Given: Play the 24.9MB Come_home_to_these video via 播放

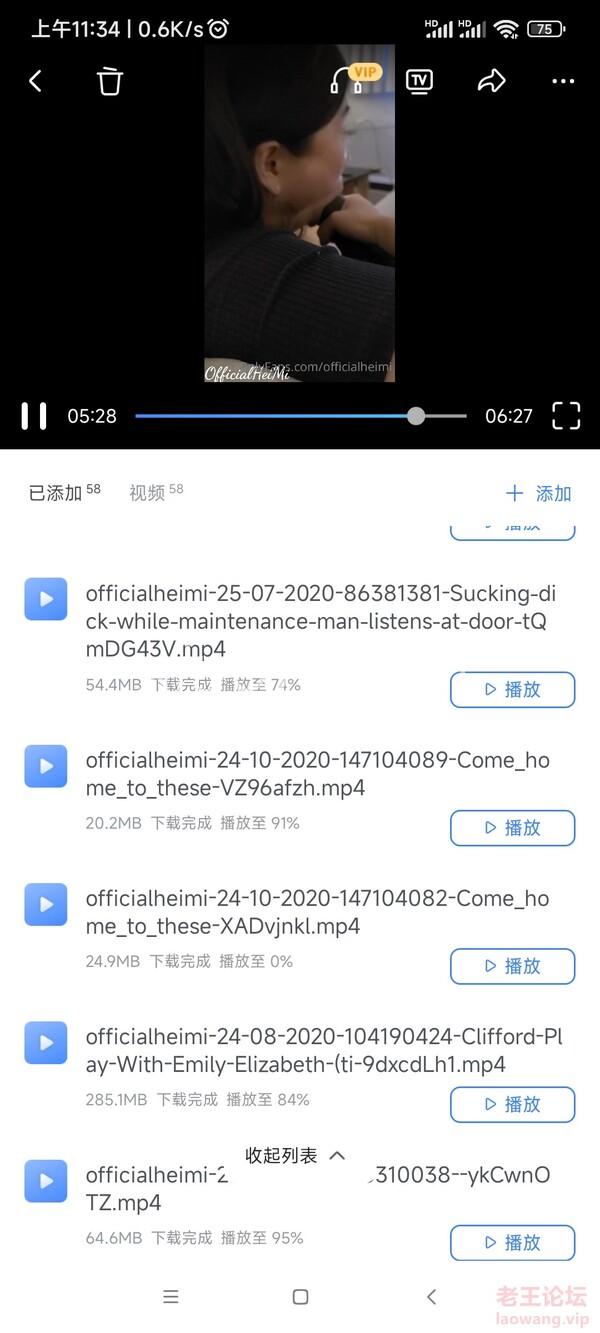Looking at the screenshot, I should 512,966.
